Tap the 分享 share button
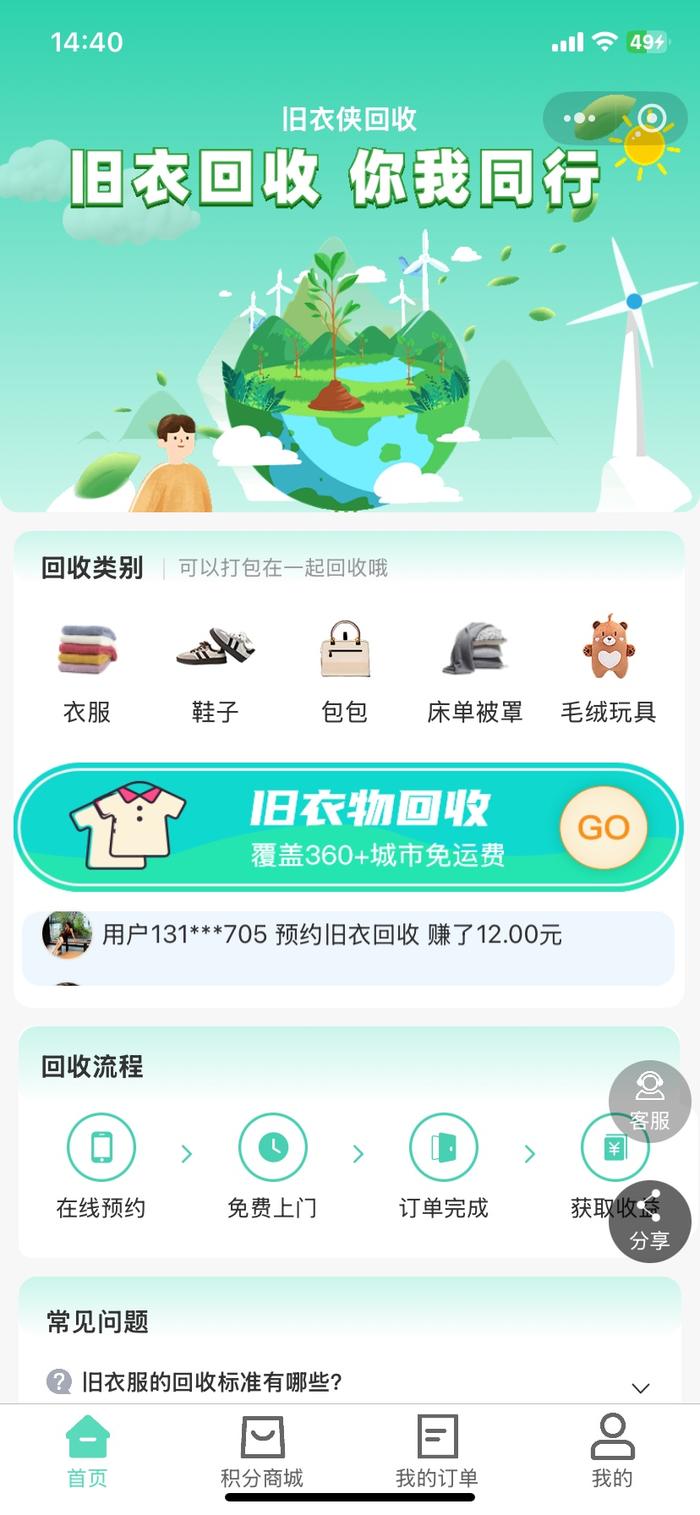 point(650,1222)
